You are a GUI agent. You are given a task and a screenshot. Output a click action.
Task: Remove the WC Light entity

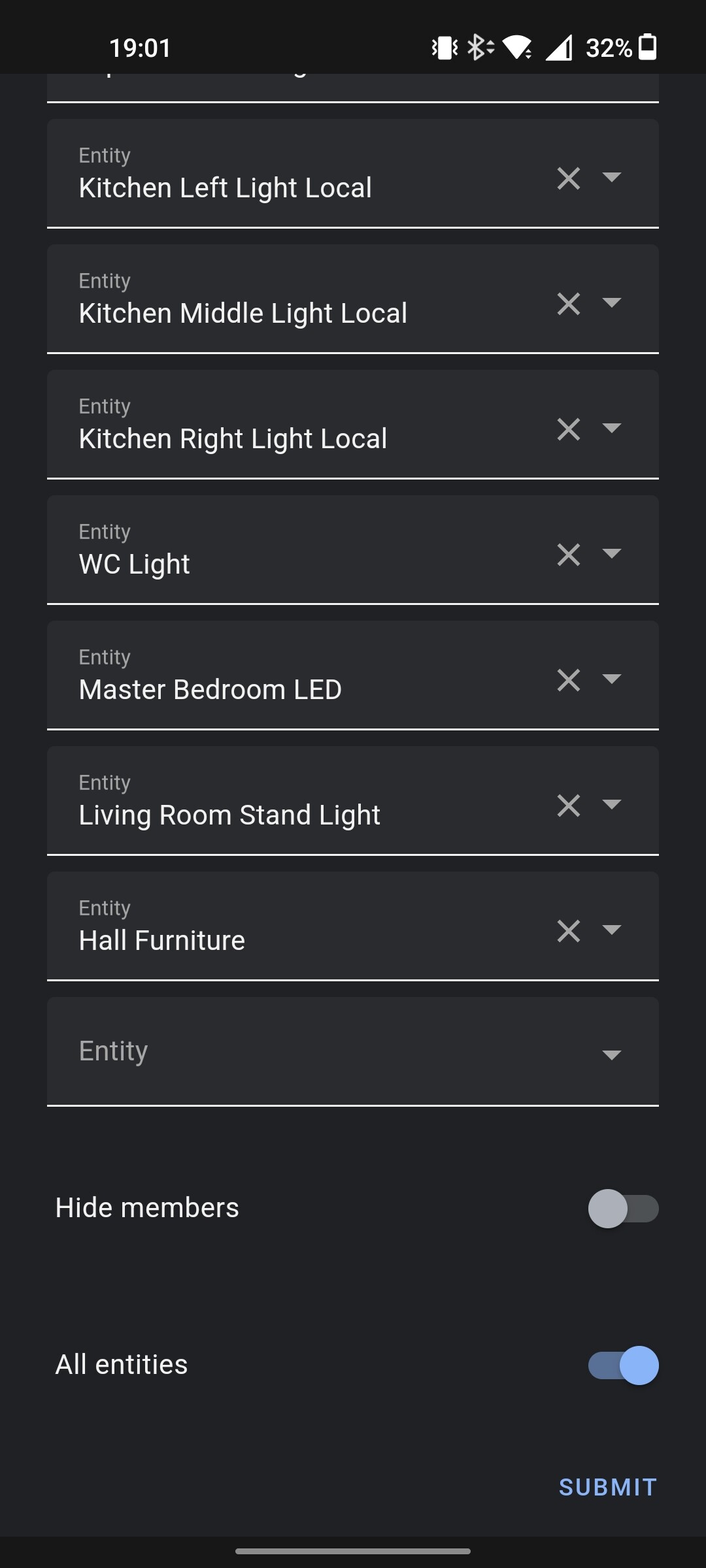click(568, 555)
